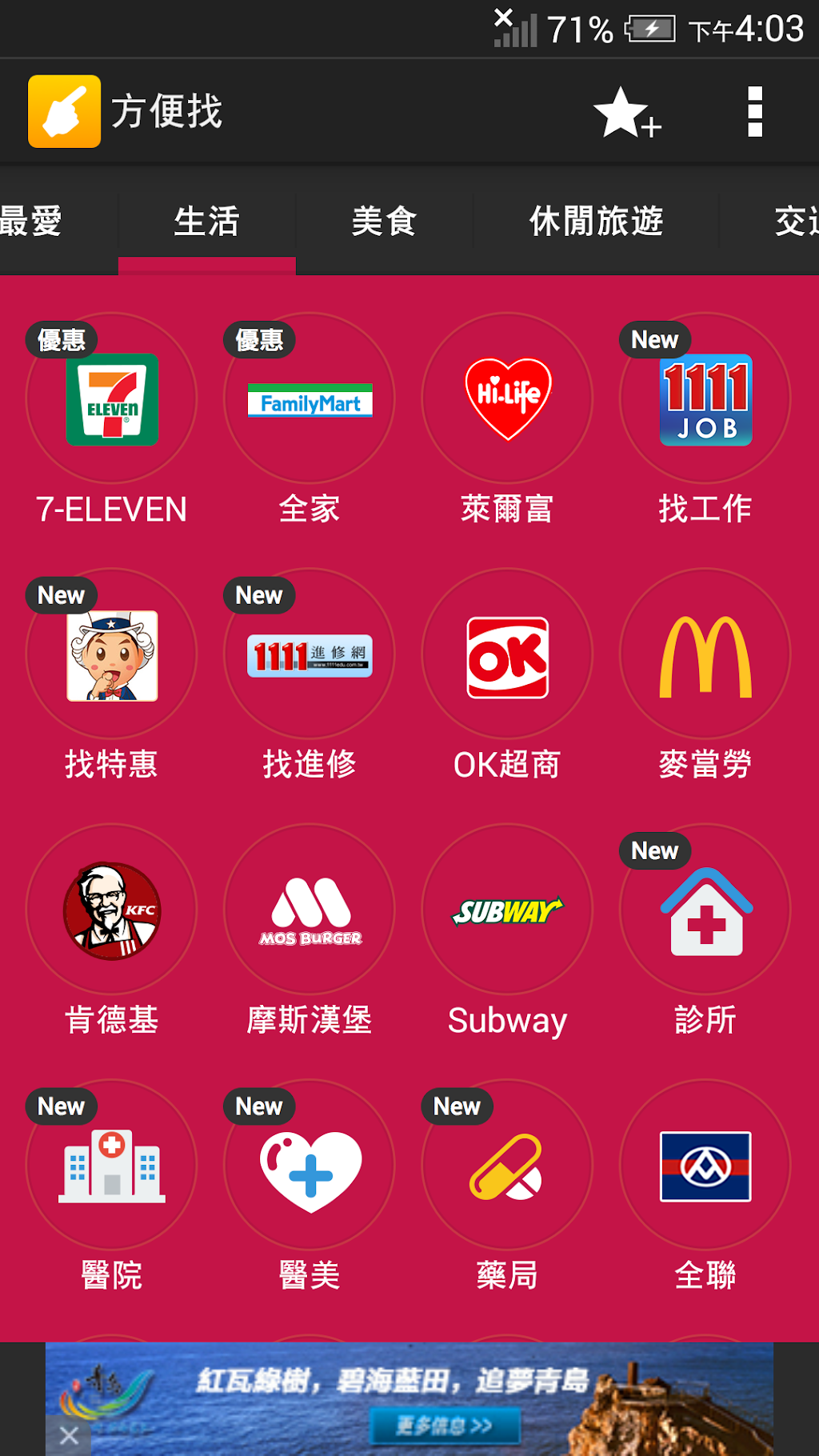Add to favorites with the star icon
Screen dimensions: 819x1456
pyautogui.click(x=626, y=113)
